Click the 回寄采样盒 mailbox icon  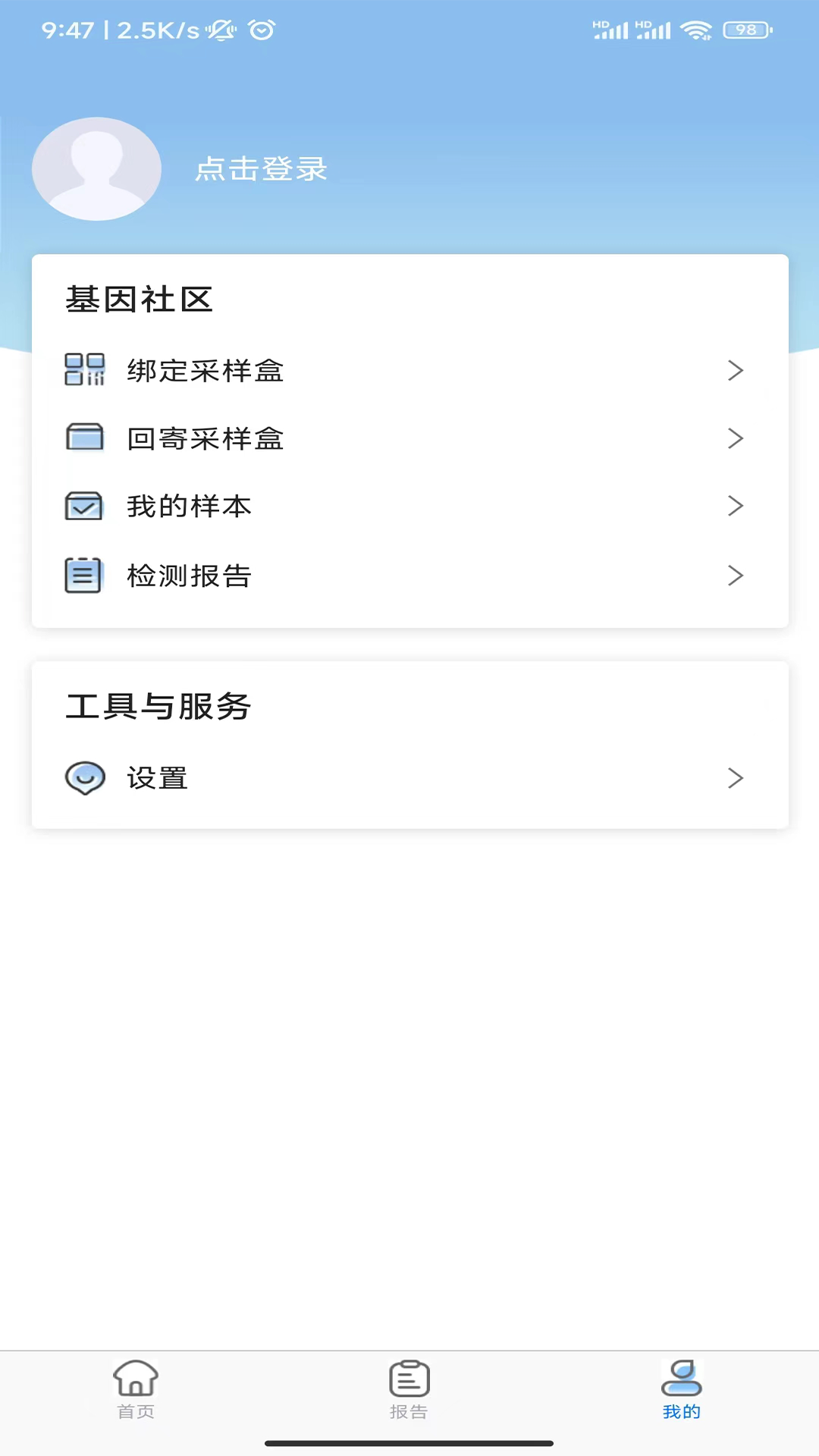coord(83,438)
